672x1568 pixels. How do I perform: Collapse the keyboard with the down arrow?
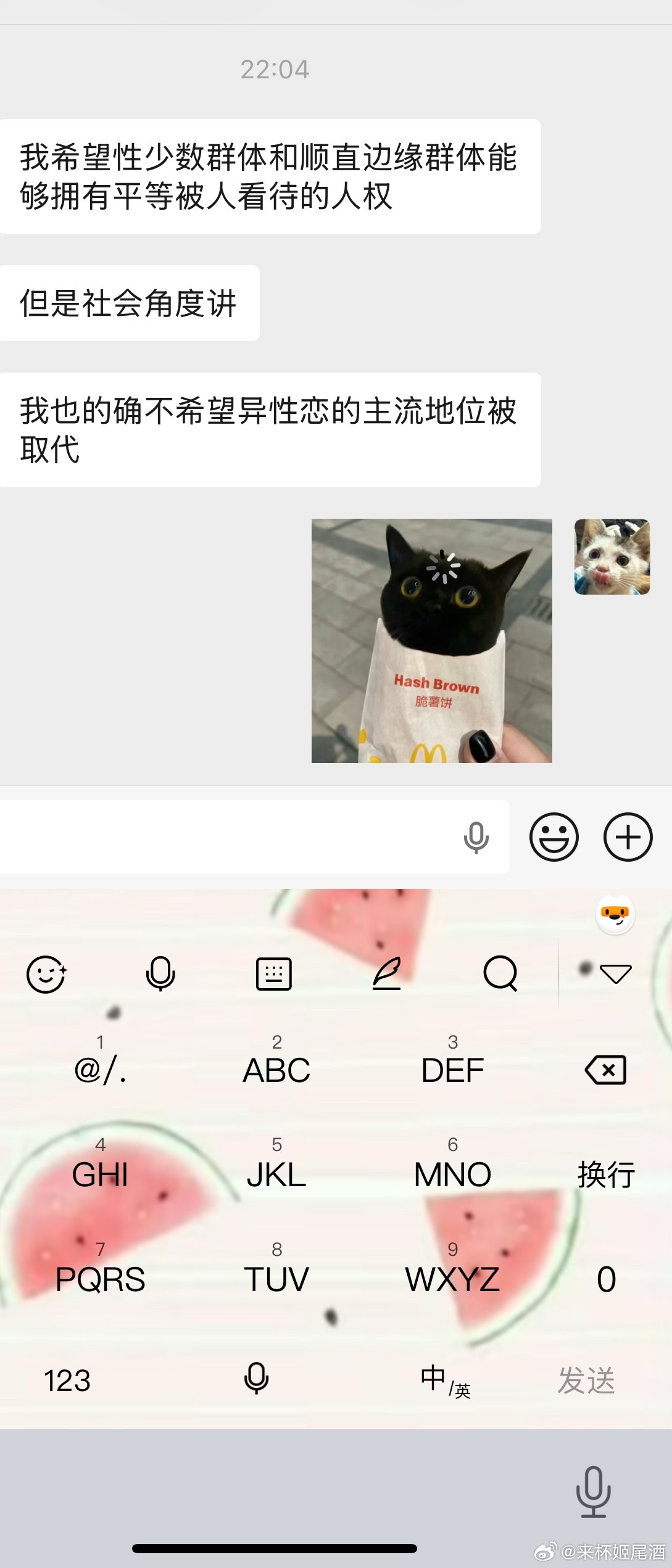coord(615,974)
